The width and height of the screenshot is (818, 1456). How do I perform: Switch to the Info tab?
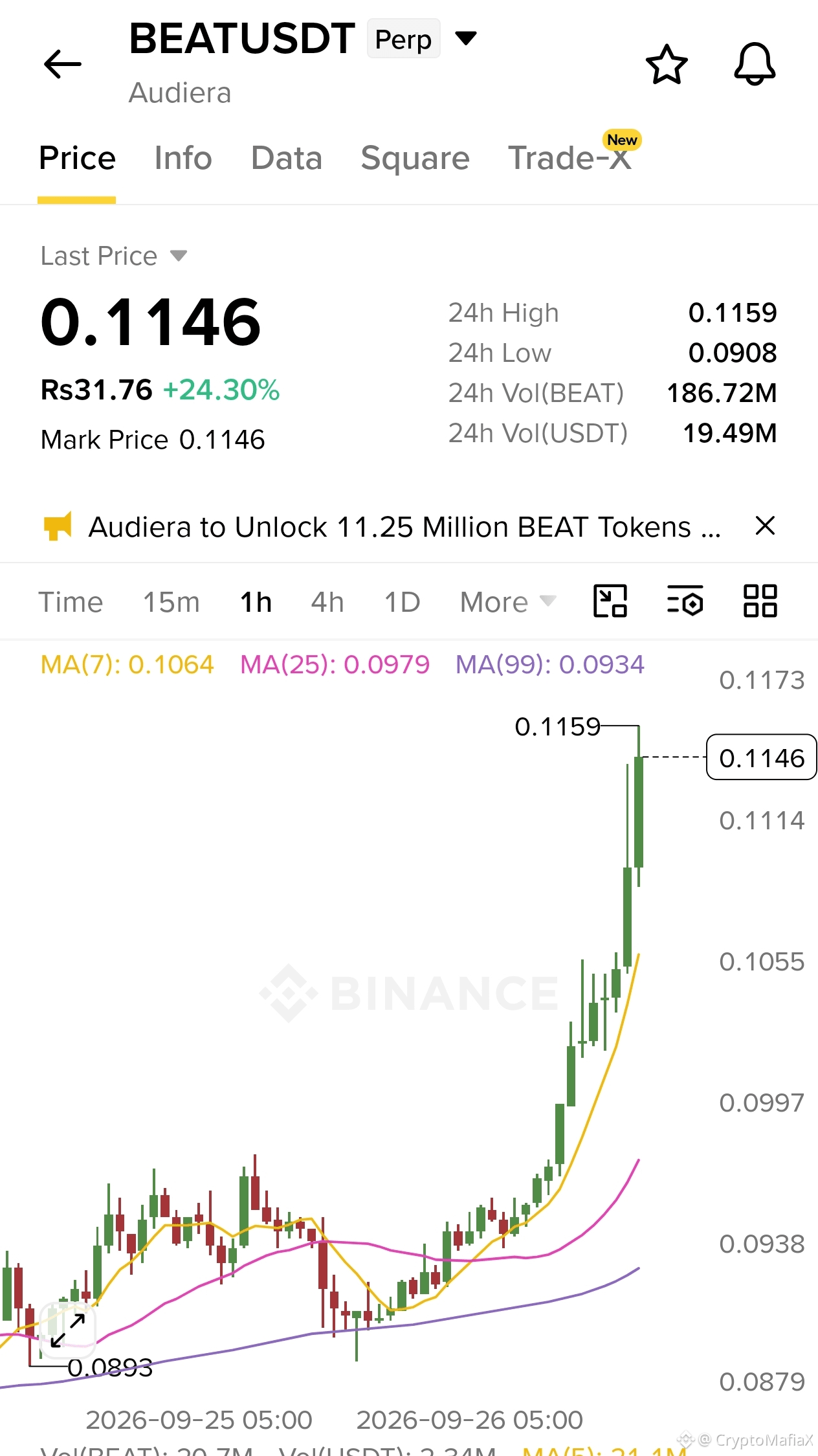pos(183,158)
